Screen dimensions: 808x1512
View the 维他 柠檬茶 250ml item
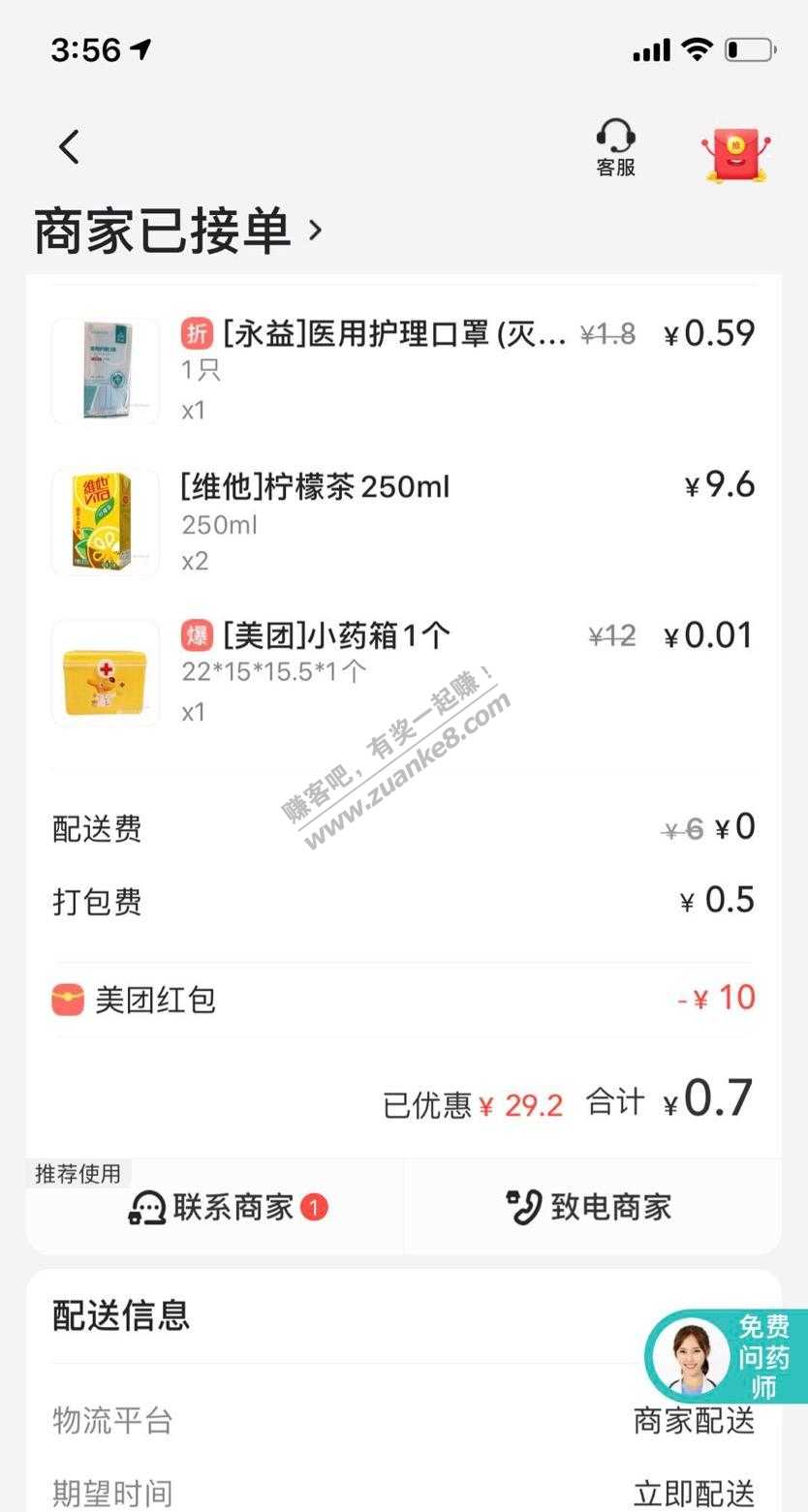pyautogui.click(x=315, y=487)
